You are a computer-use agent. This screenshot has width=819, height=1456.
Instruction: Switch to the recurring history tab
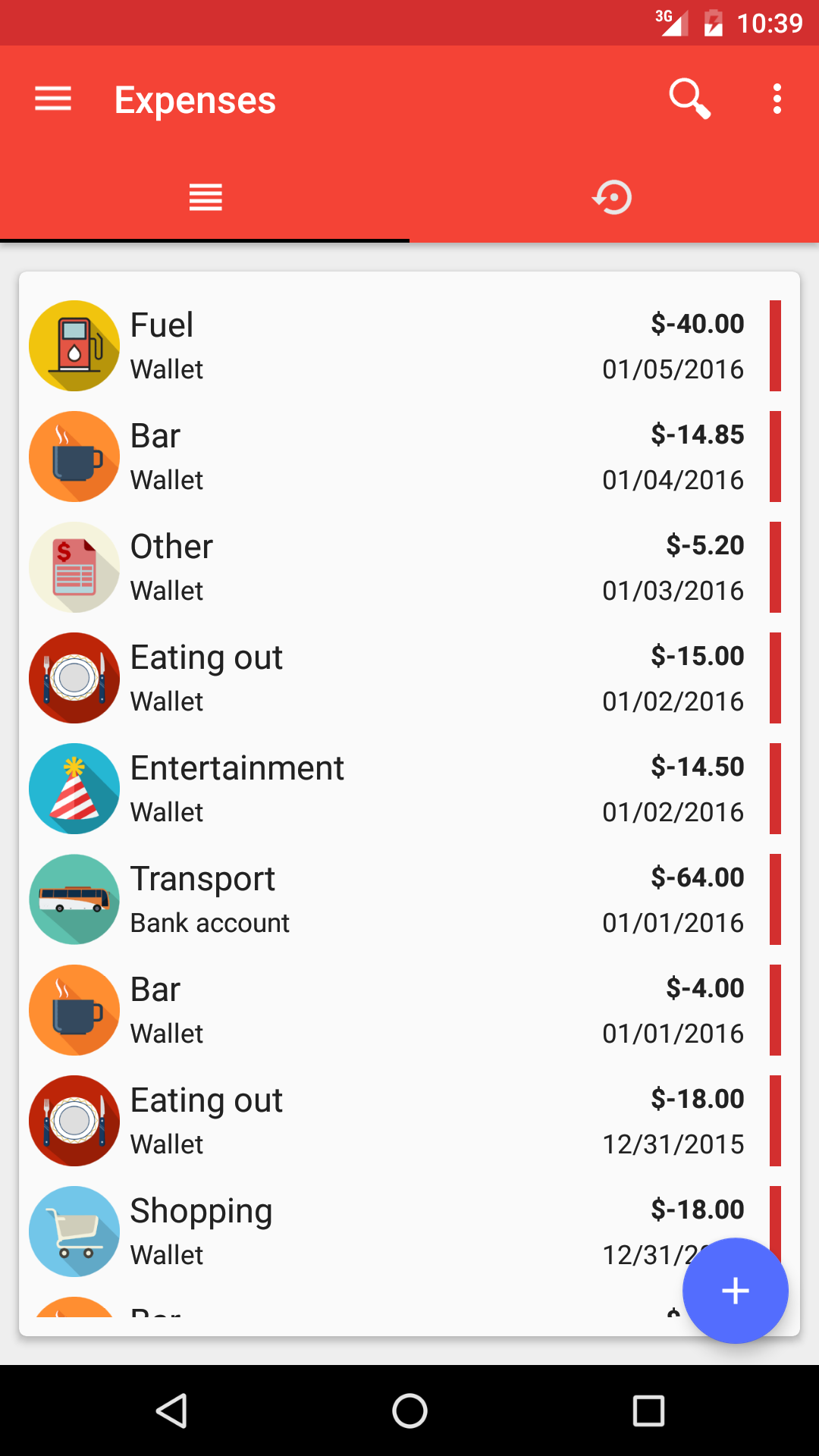pyautogui.click(x=613, y=197)
